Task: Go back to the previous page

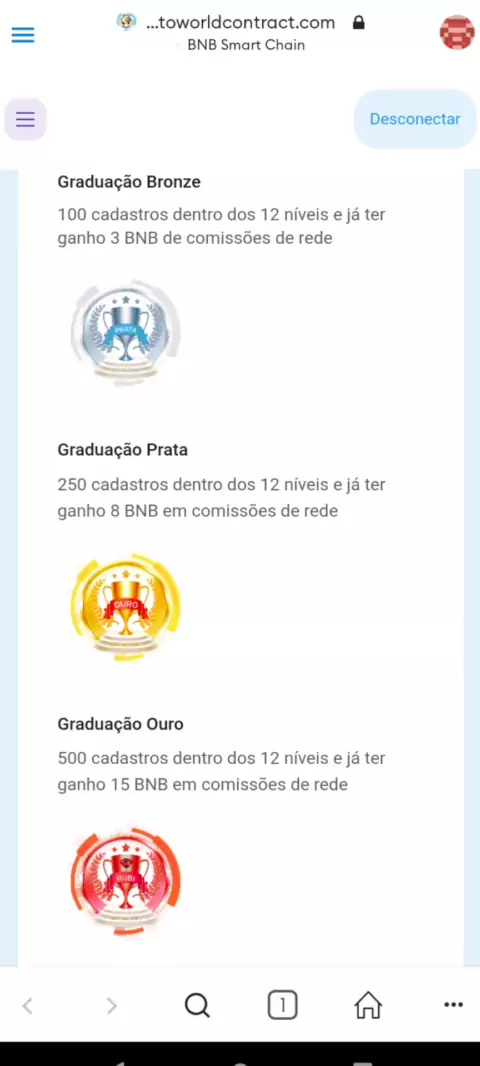Action: pyautogui.click(x=28, y=1005)
